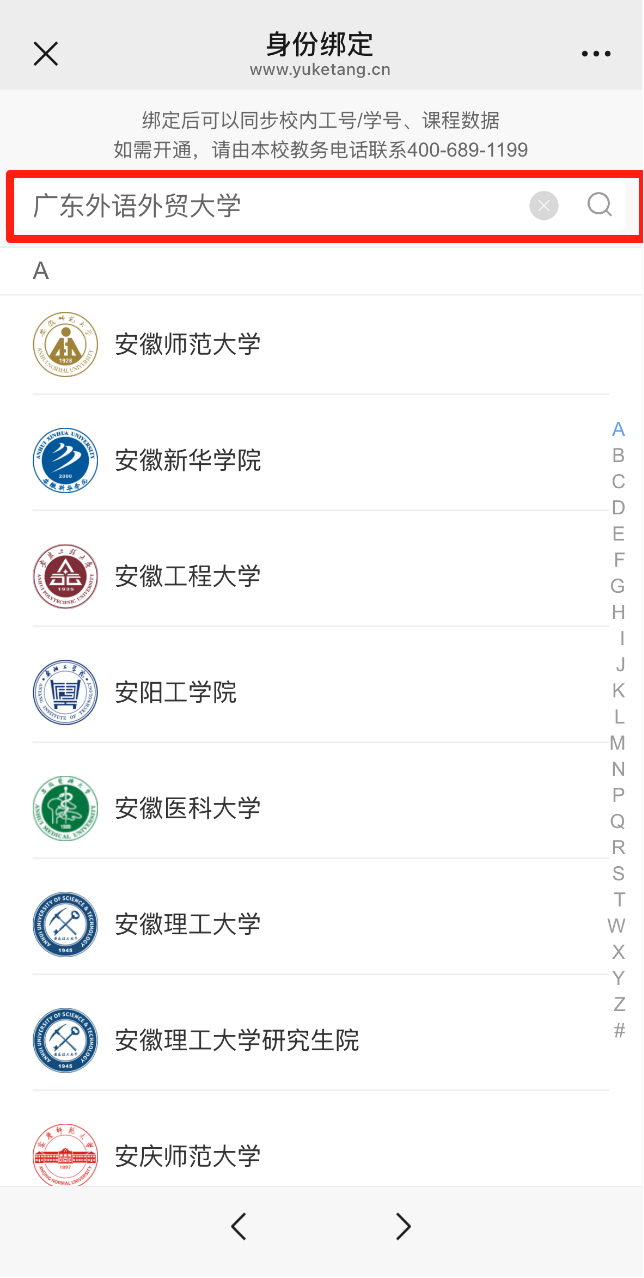Screen dimensions: 644x1278
Task: Jump to the # index section
Action: click(x=619, y=1030)
